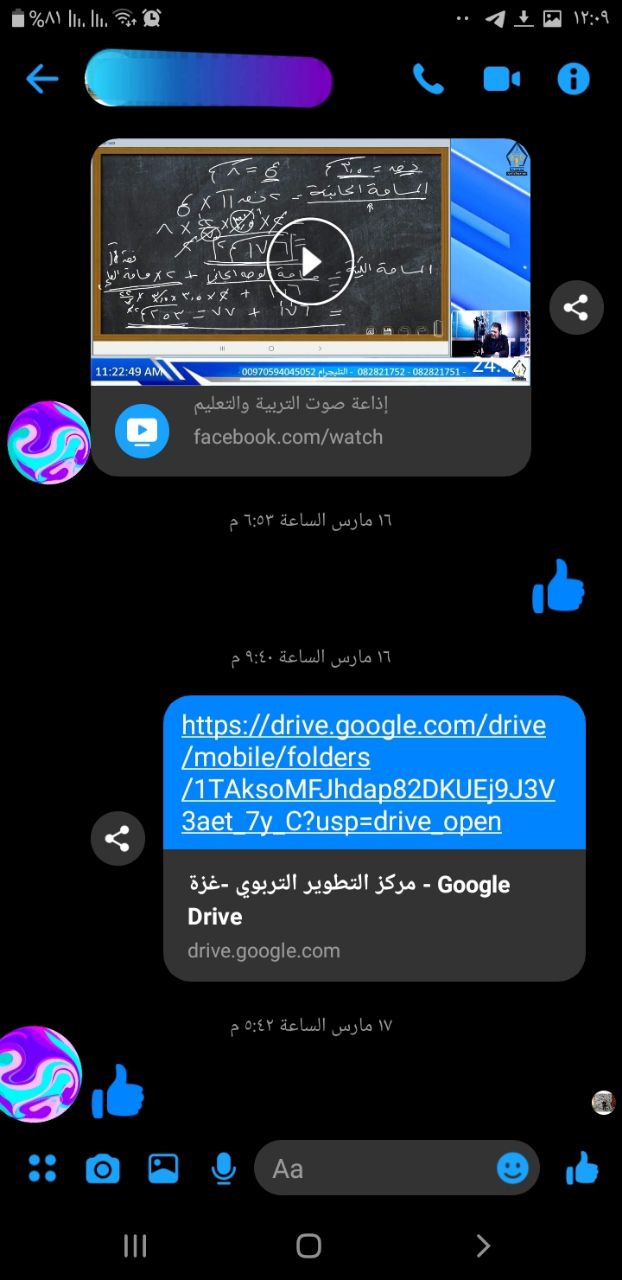622x1280 pixels.
Task: Tap the system home button
Action: [x=309, y=1245]
